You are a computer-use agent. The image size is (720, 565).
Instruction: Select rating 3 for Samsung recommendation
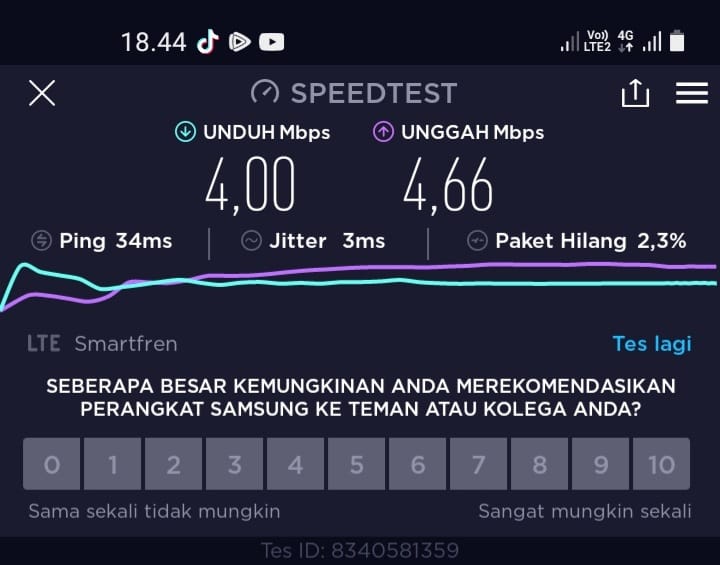click(x=234, y=464)
